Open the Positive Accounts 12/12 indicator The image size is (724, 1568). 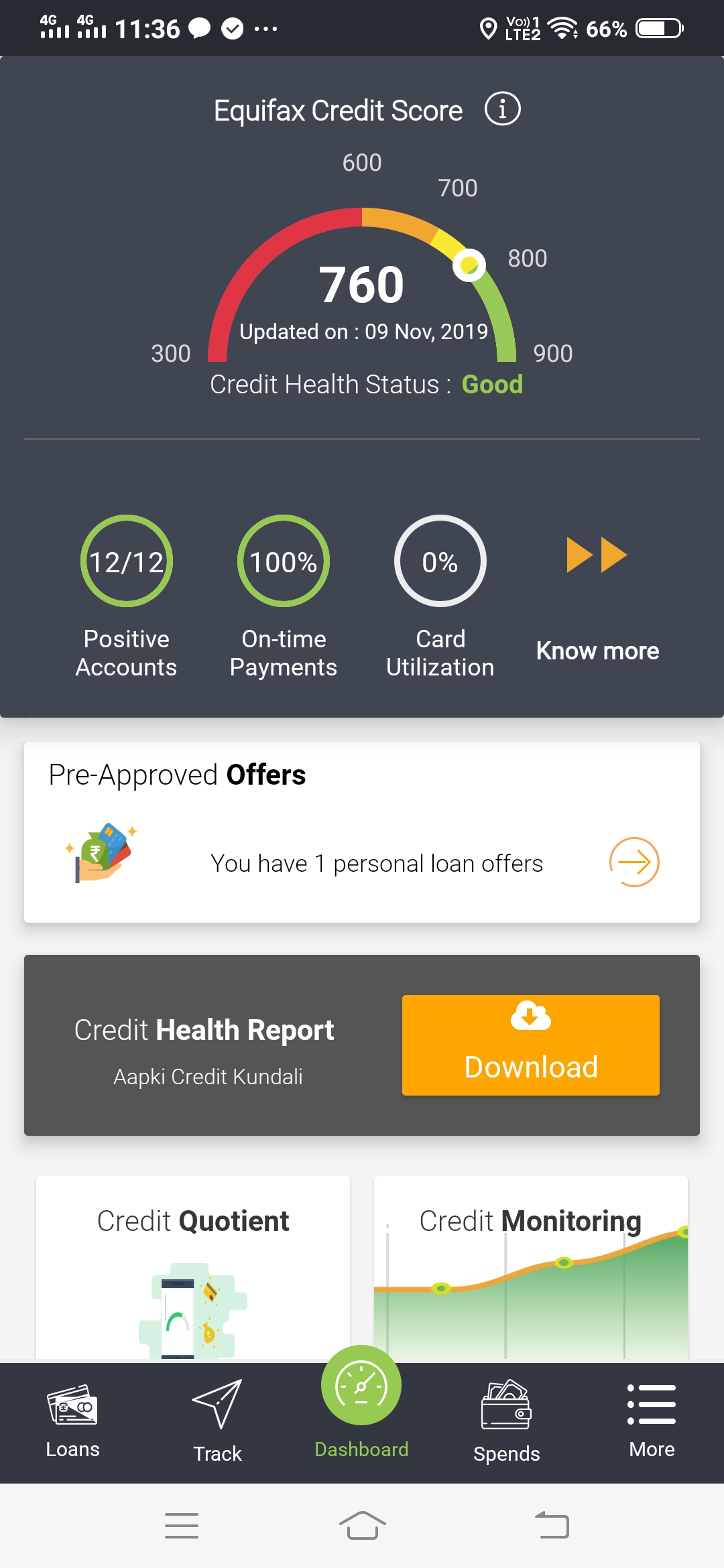click(x=127, y=596)
